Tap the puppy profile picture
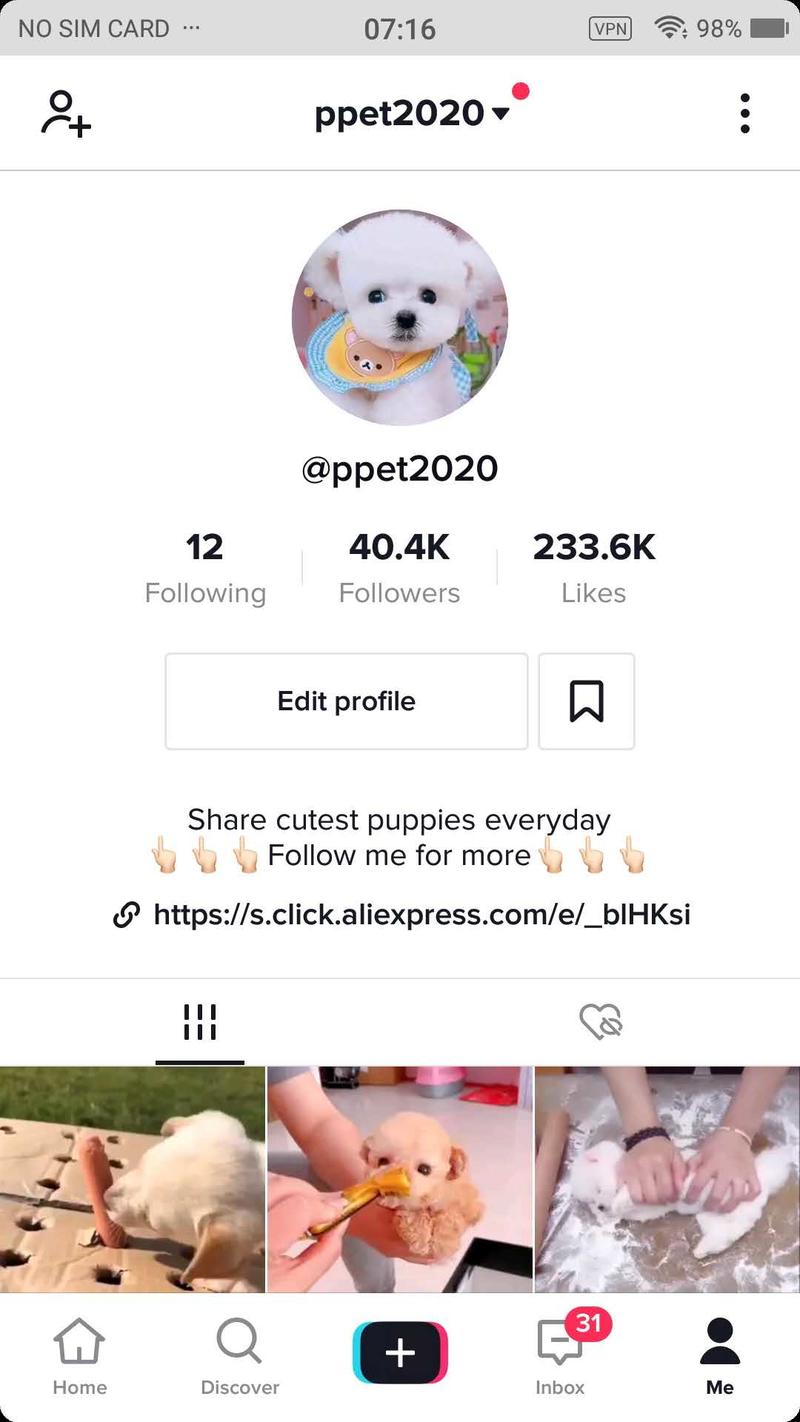Screen dimensions: 800x1422 click(400, 317)
